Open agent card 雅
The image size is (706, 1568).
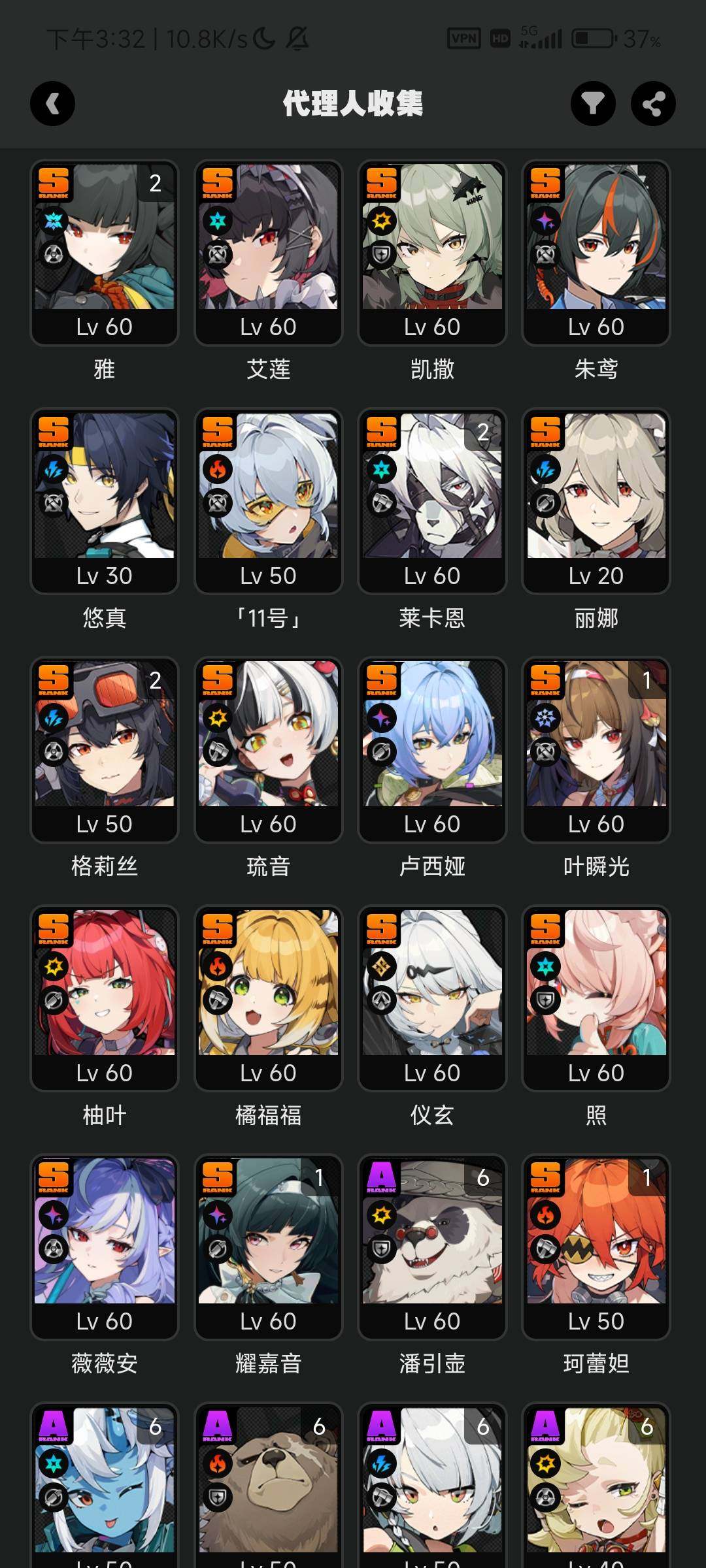click(105, 252)
